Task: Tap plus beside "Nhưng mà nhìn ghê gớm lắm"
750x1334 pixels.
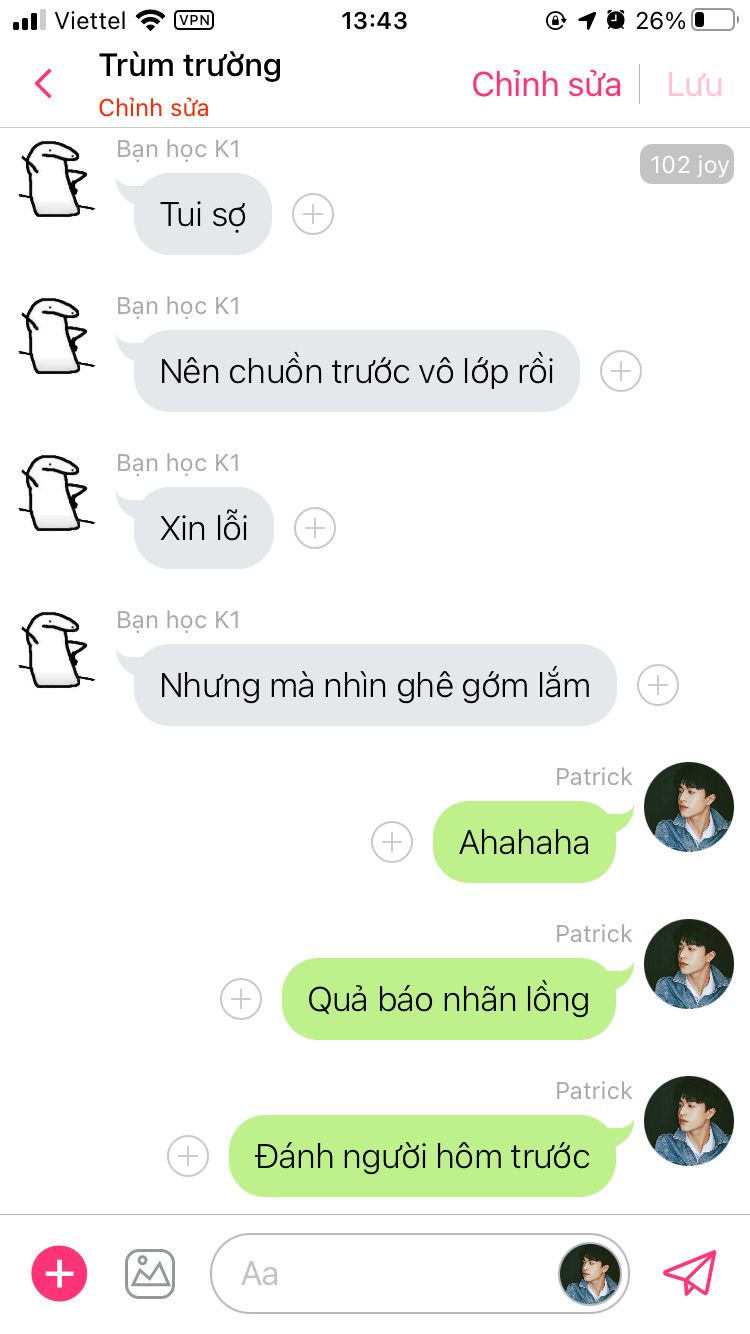Action: point(658,685)
